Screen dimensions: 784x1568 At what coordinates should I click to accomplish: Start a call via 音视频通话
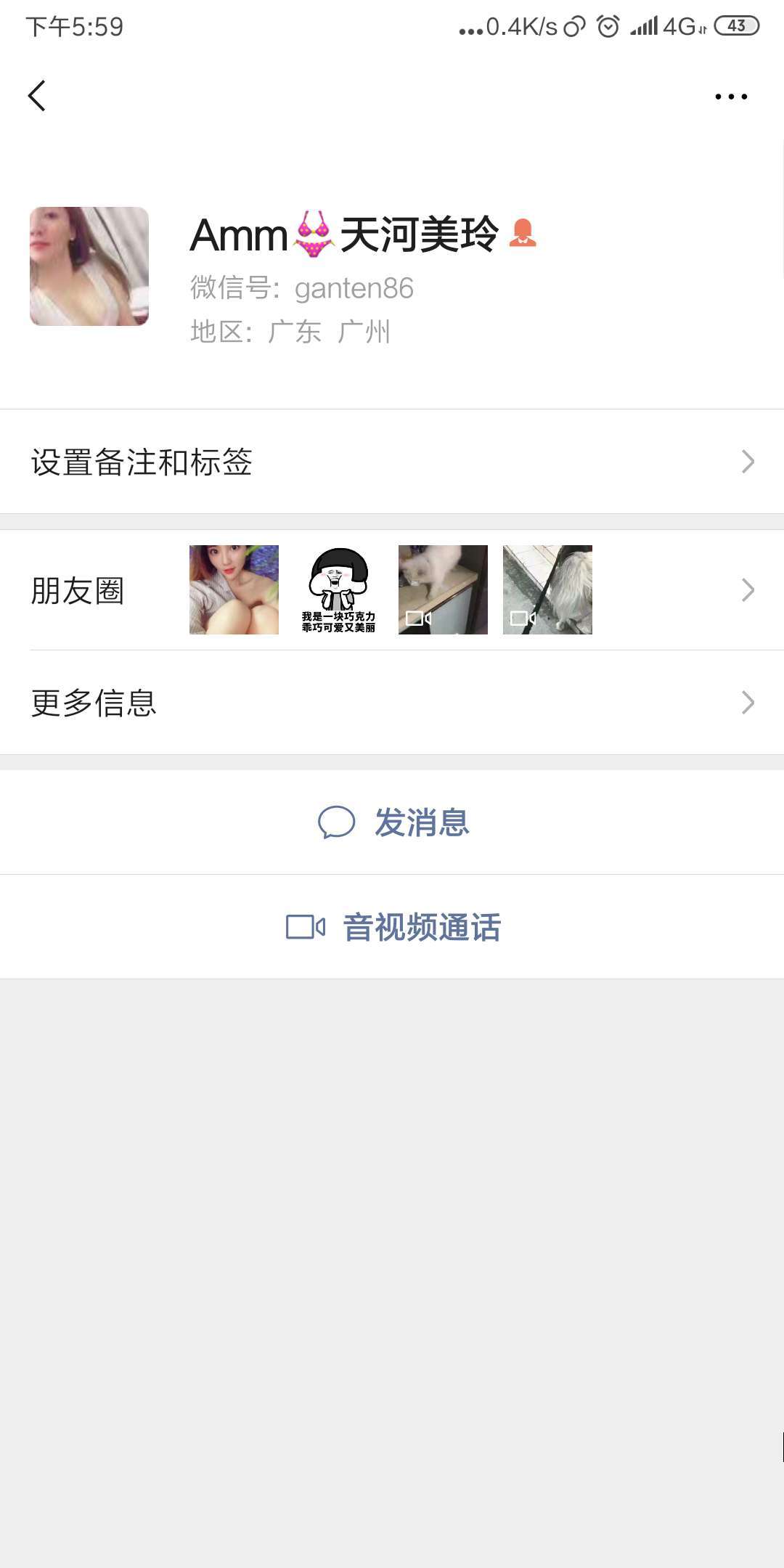[393, 927]
